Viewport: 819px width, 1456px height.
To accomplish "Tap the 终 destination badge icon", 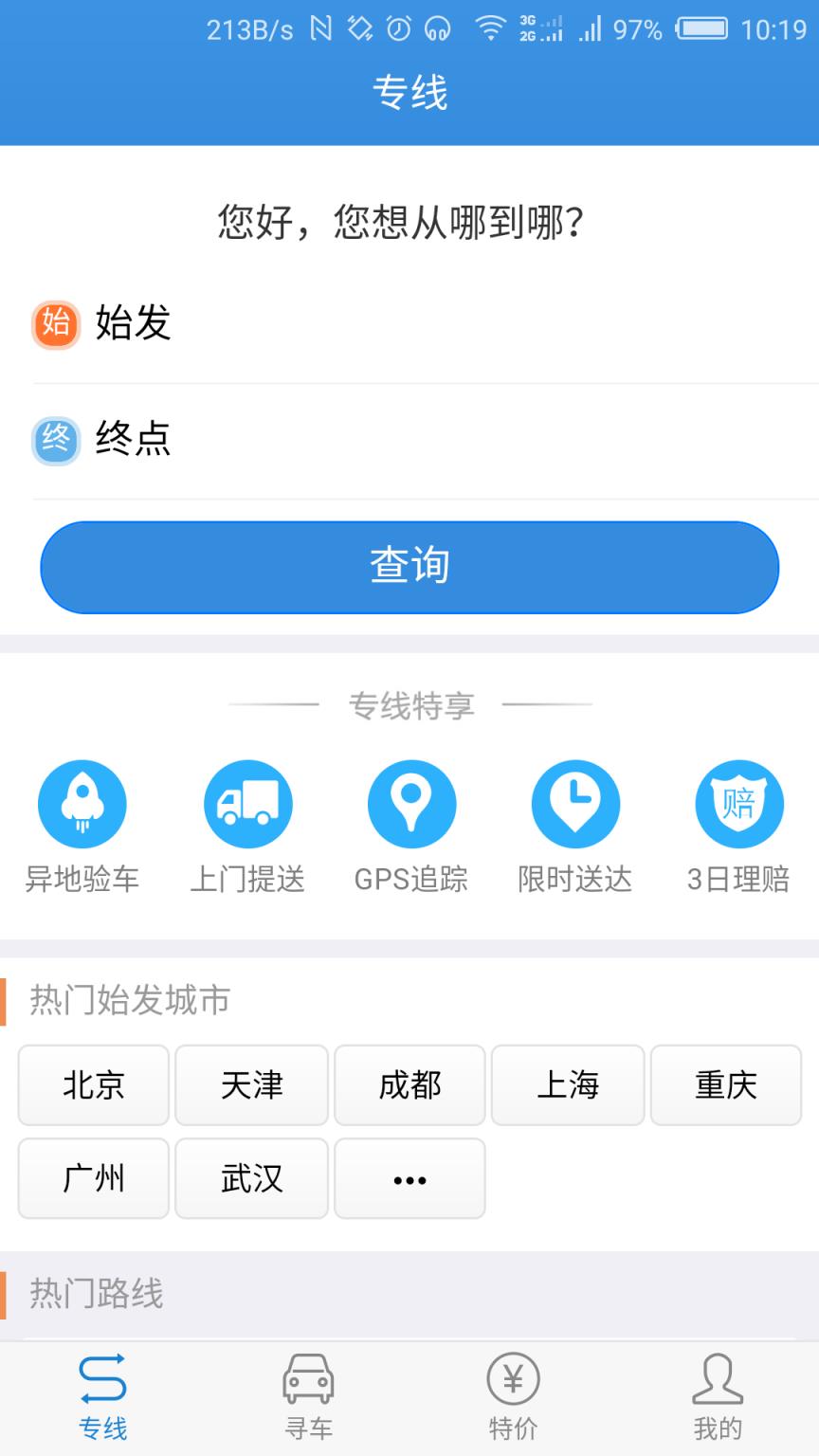I will (x=55, y=442).
